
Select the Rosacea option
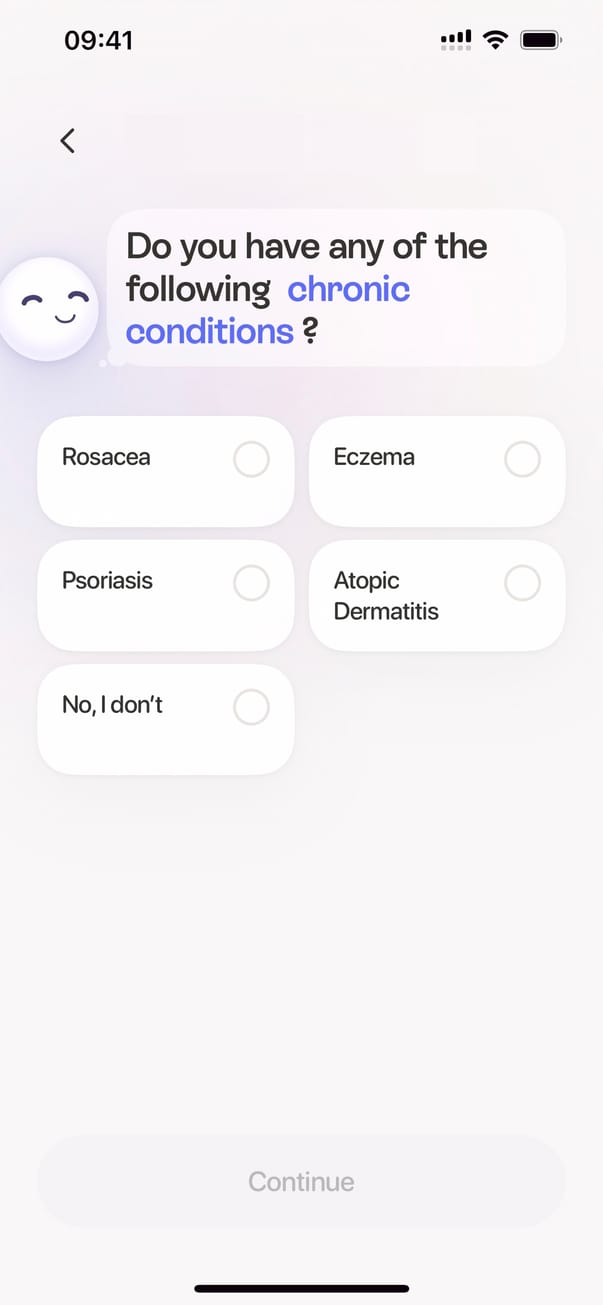pos(166,471)
